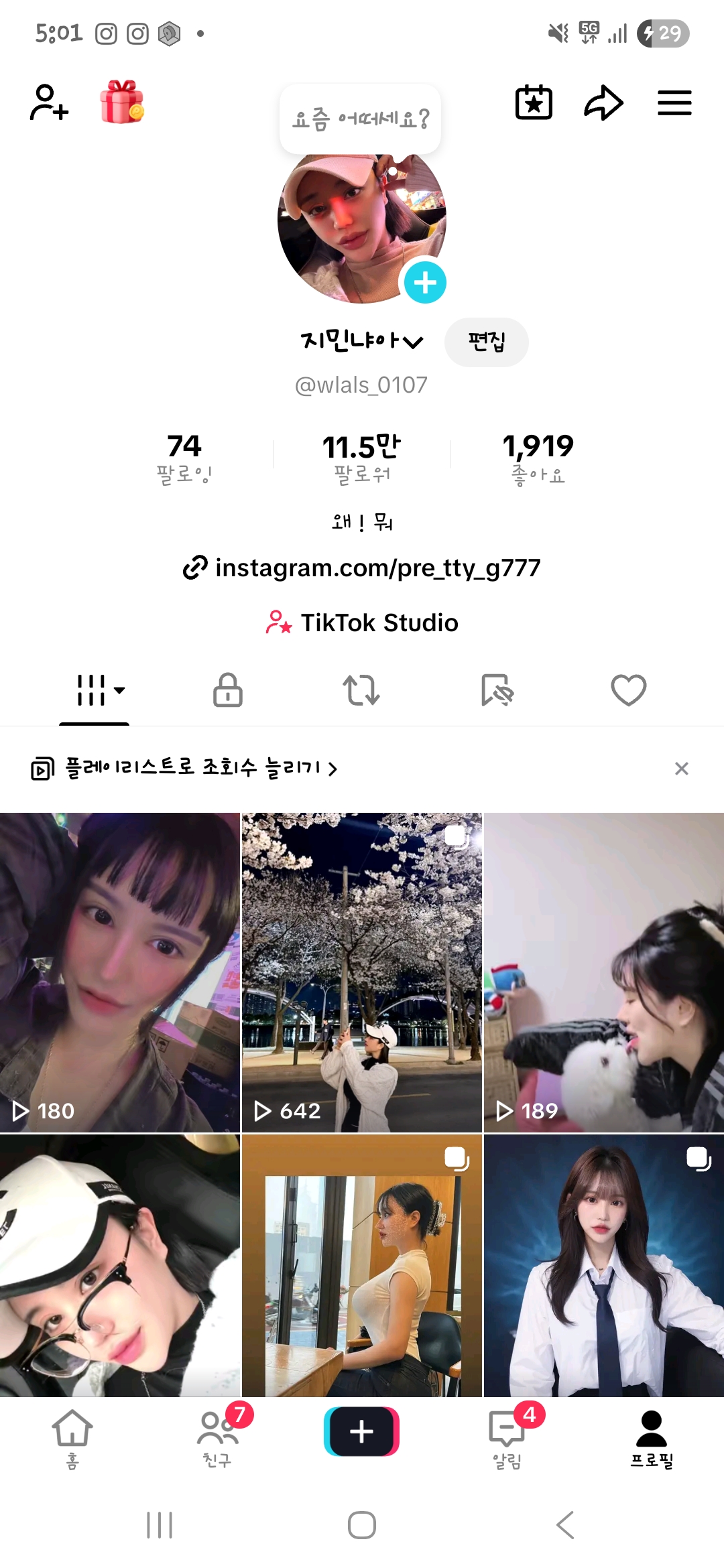Dismiss the playlist suggestion banner
Screen dimensions: 724x1568
click(681, 769)
